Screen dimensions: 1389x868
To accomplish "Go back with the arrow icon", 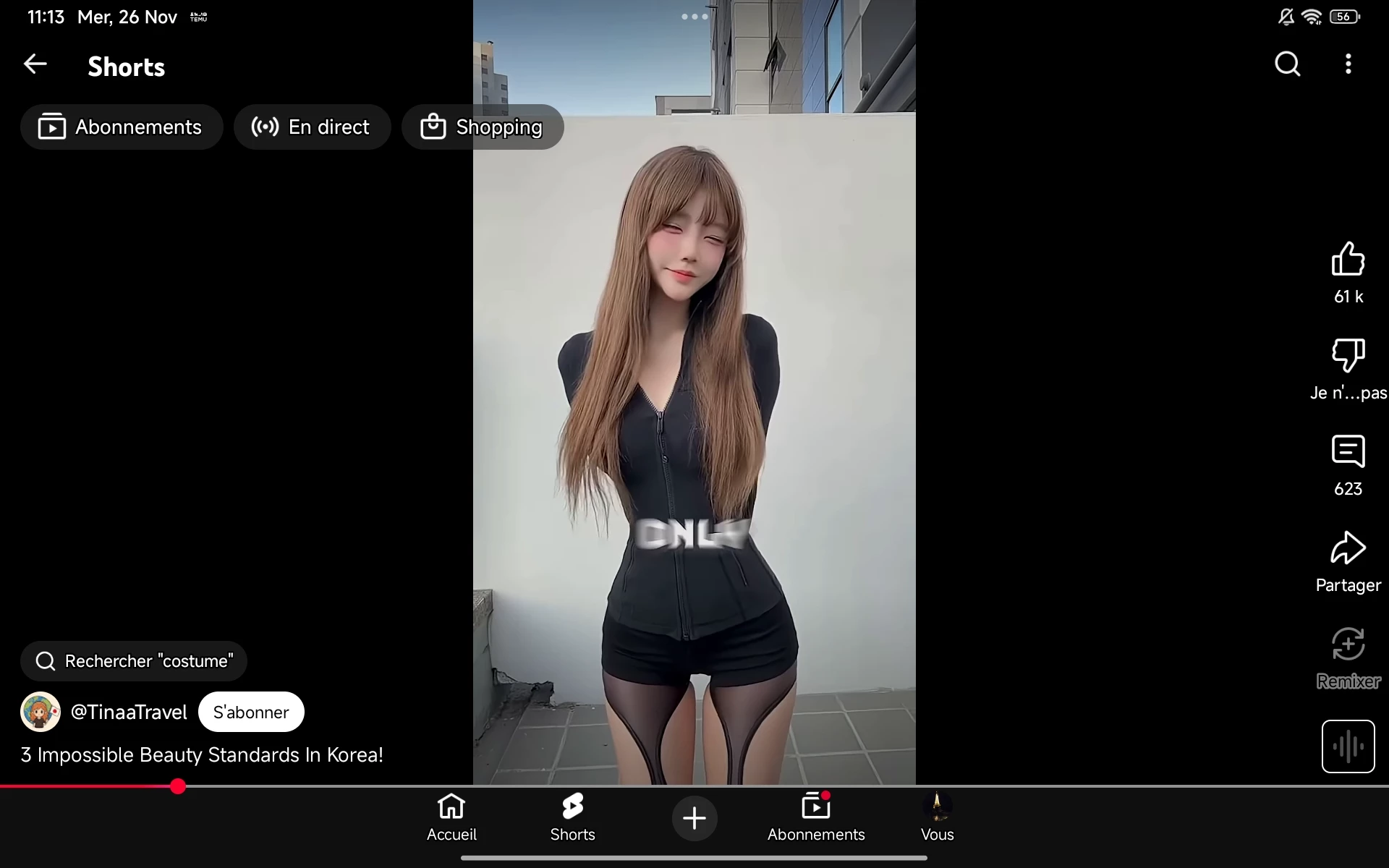I will click(x=35, y=64).
